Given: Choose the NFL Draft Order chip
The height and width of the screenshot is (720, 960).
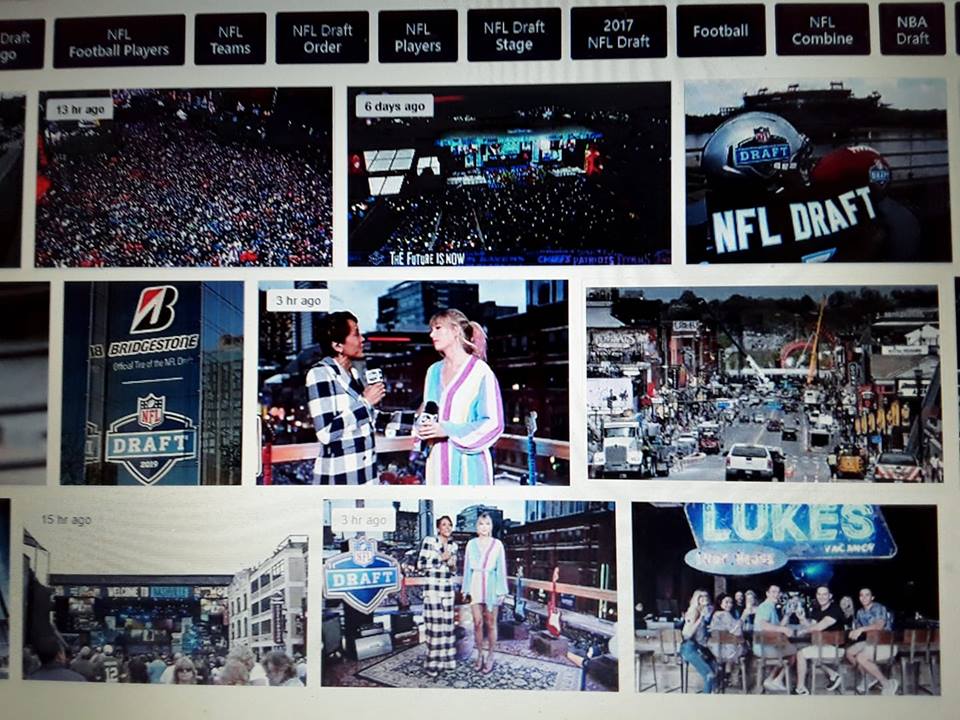Looking at the screenshot, I should [322, 37].
